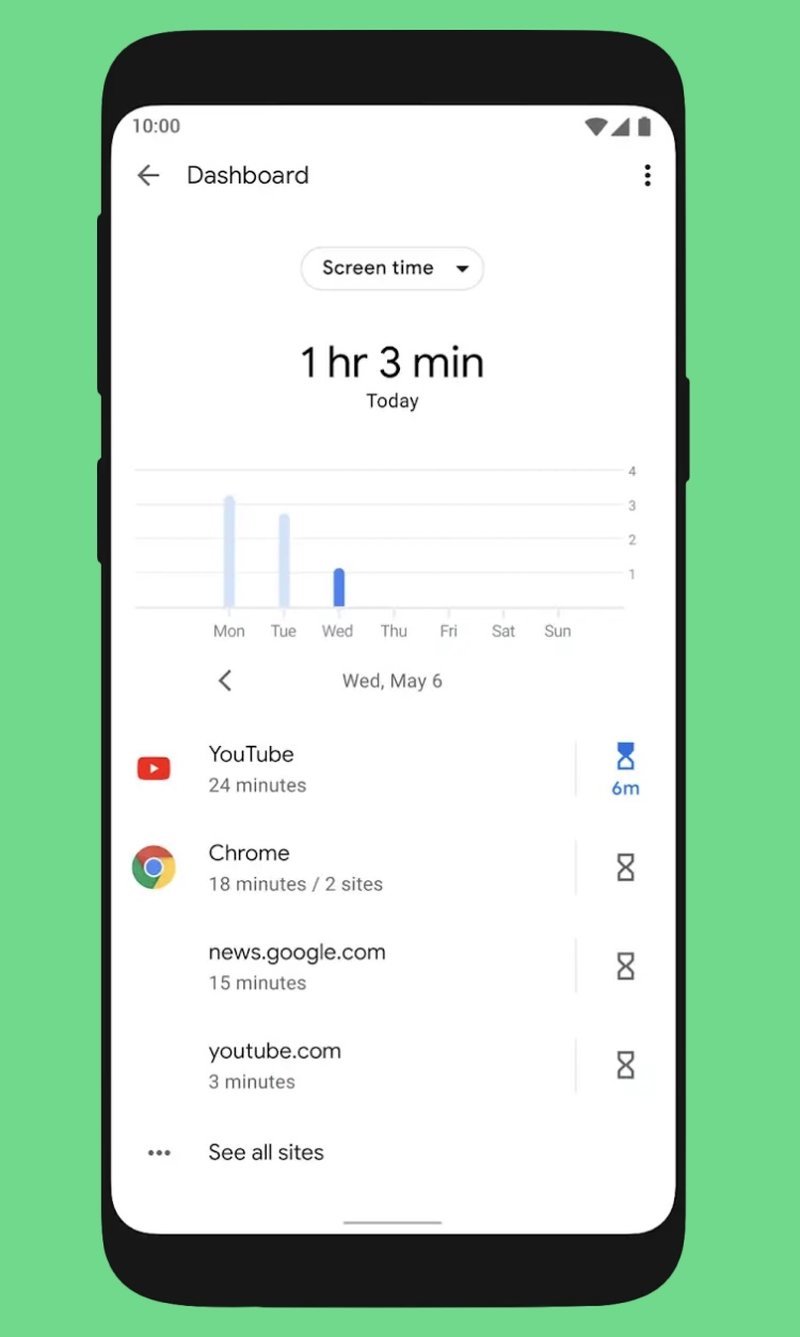Image resolution: width=800 pixels, height=1337 pixels.
Task: Select Monday's bar in the chart
Action: [x=229, y=552]
